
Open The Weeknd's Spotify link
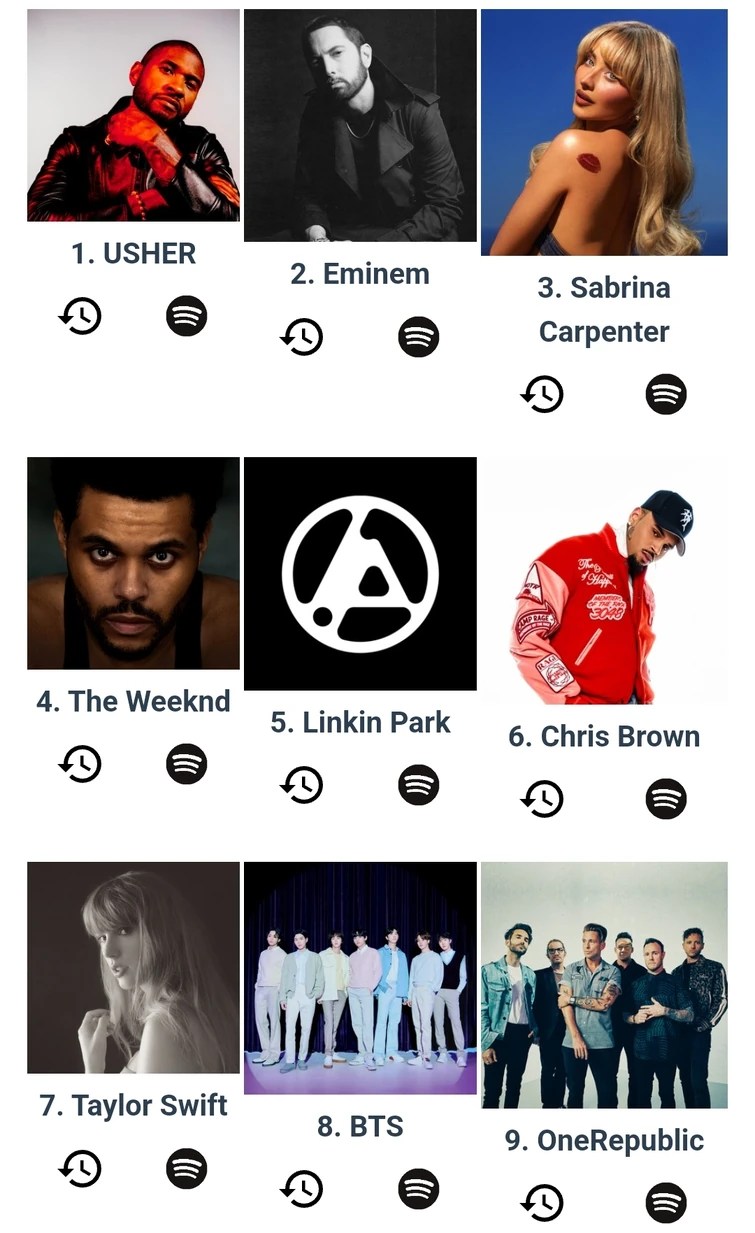point(185,763)
